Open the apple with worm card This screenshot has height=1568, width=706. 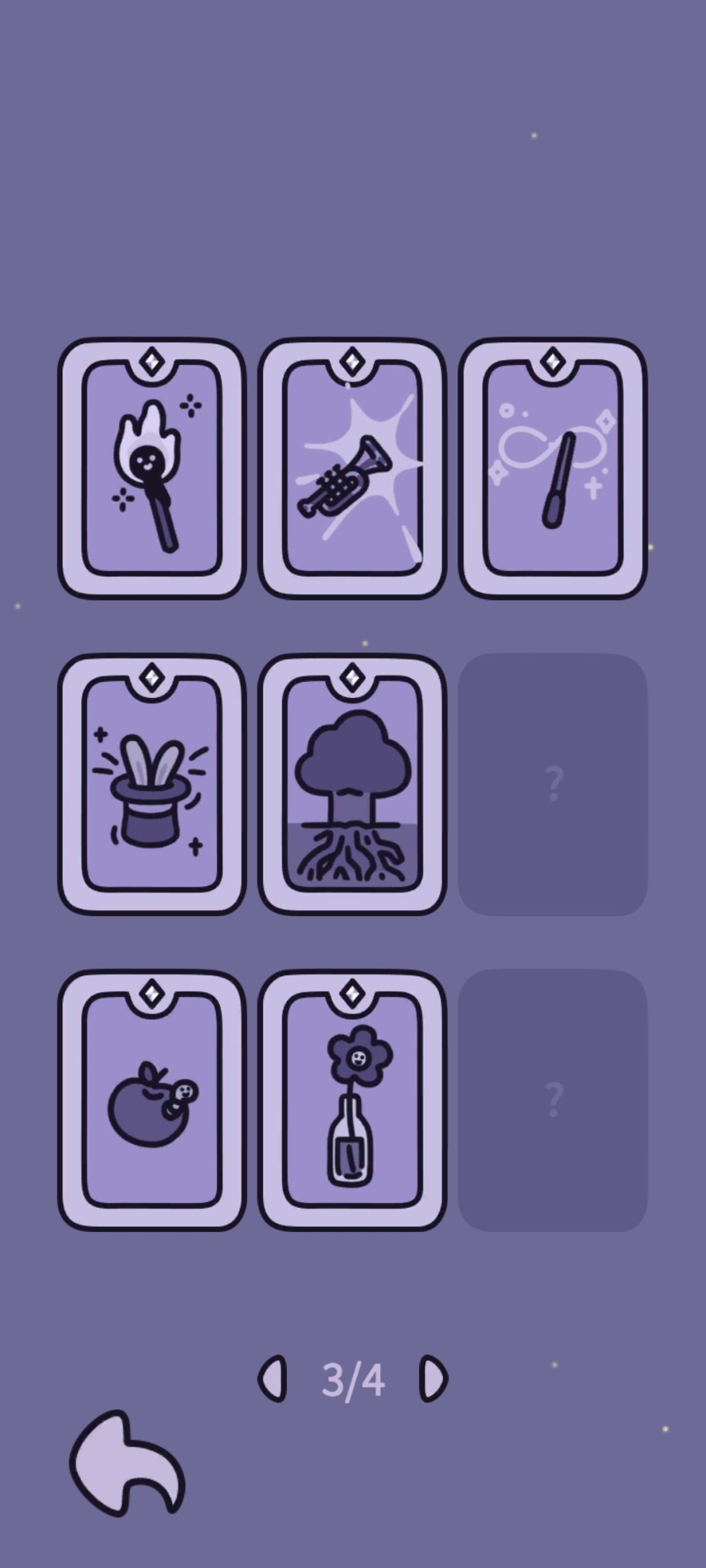click(152, 1100)
